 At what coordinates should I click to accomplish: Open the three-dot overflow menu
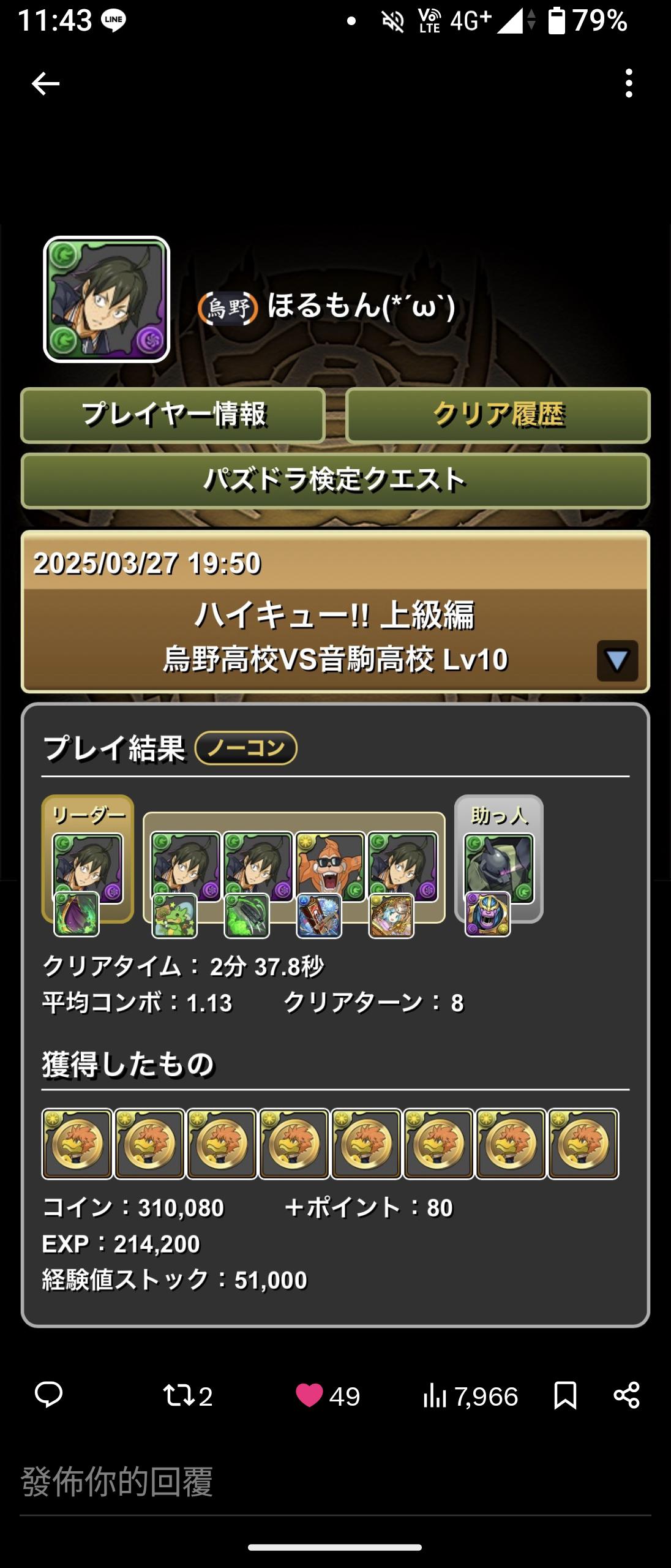629,83
